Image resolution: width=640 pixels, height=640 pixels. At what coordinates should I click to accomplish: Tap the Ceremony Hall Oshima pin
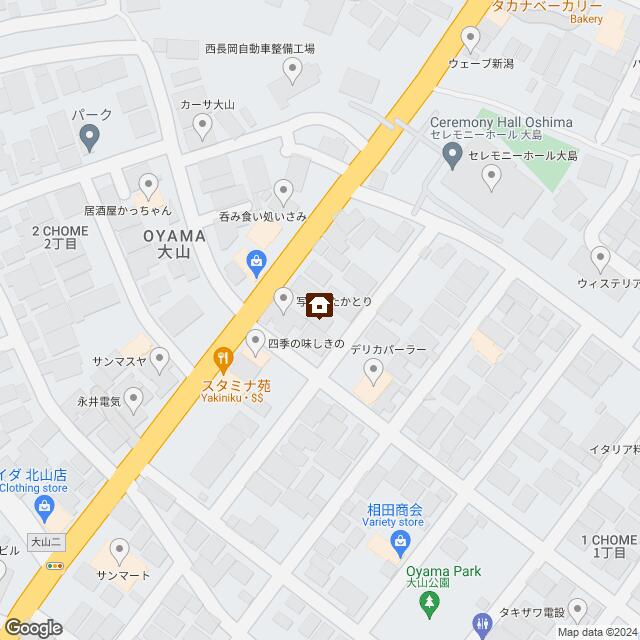(452, 155)
